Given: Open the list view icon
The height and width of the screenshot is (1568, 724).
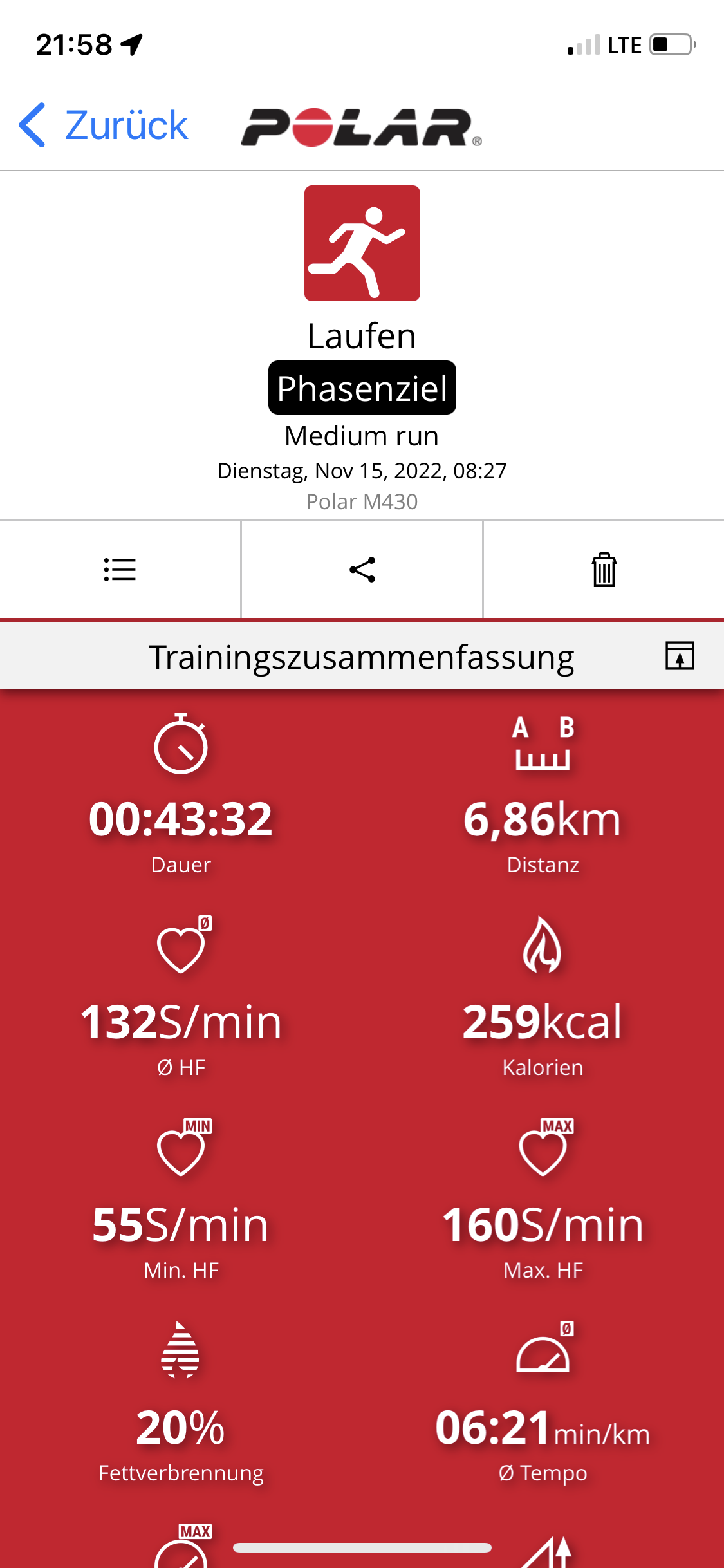Looking at the screenshot, I should (x=120, y=570).
